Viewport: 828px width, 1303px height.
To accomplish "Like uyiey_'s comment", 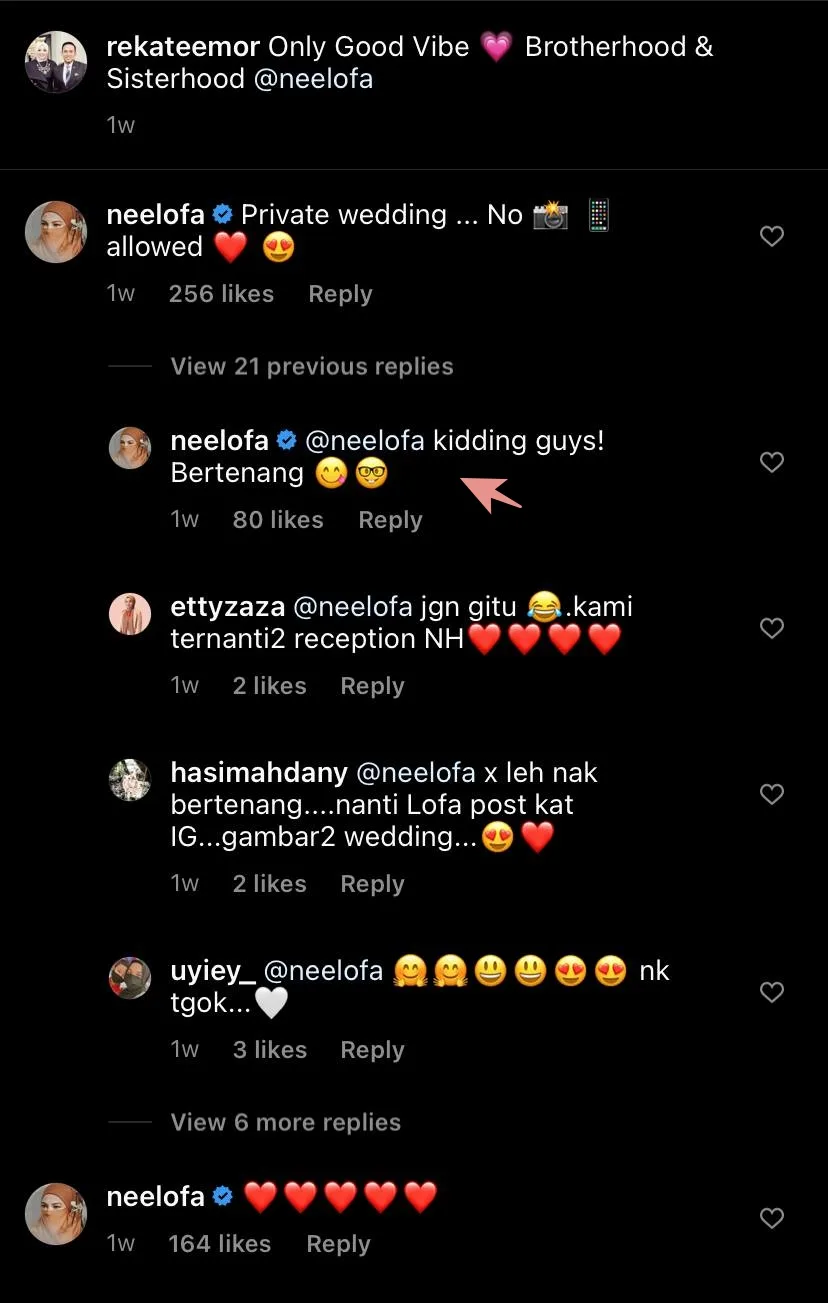I will pos(771,992).
